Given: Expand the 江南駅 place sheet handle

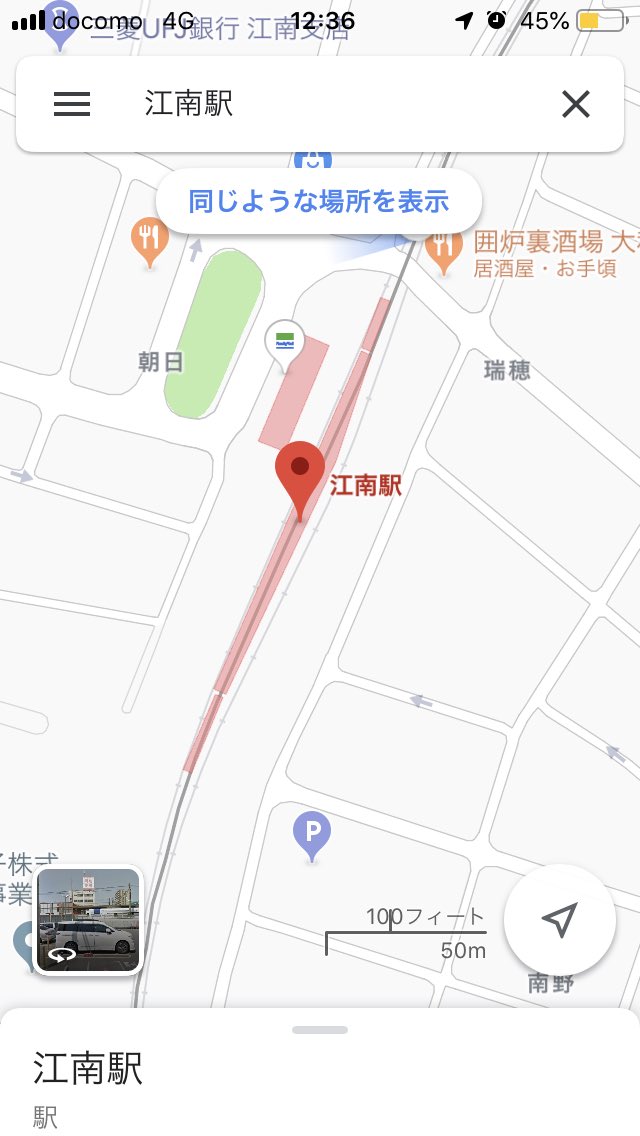Looking at the screenshot, I should 320,1030.
